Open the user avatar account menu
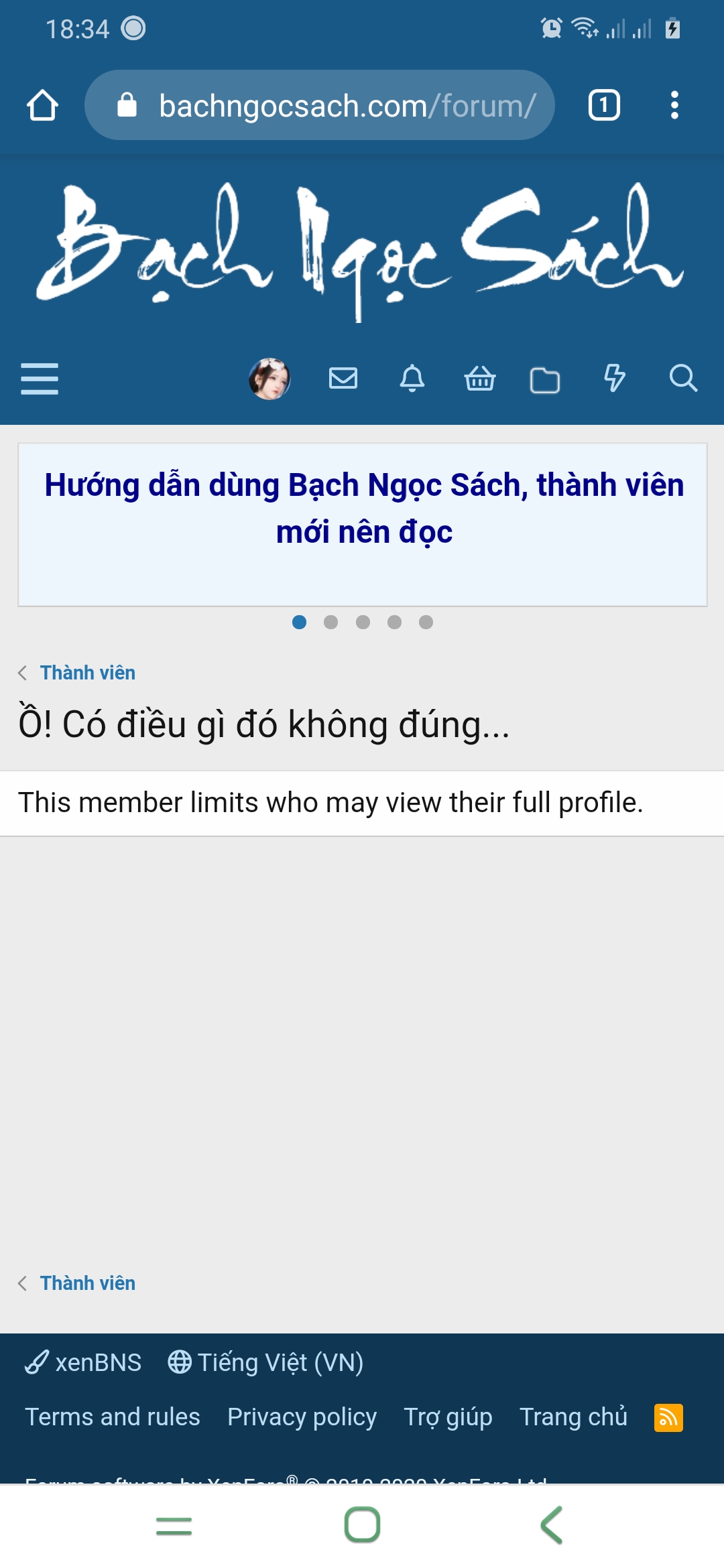Screen dimensions: 724x1568 (269, 379)
